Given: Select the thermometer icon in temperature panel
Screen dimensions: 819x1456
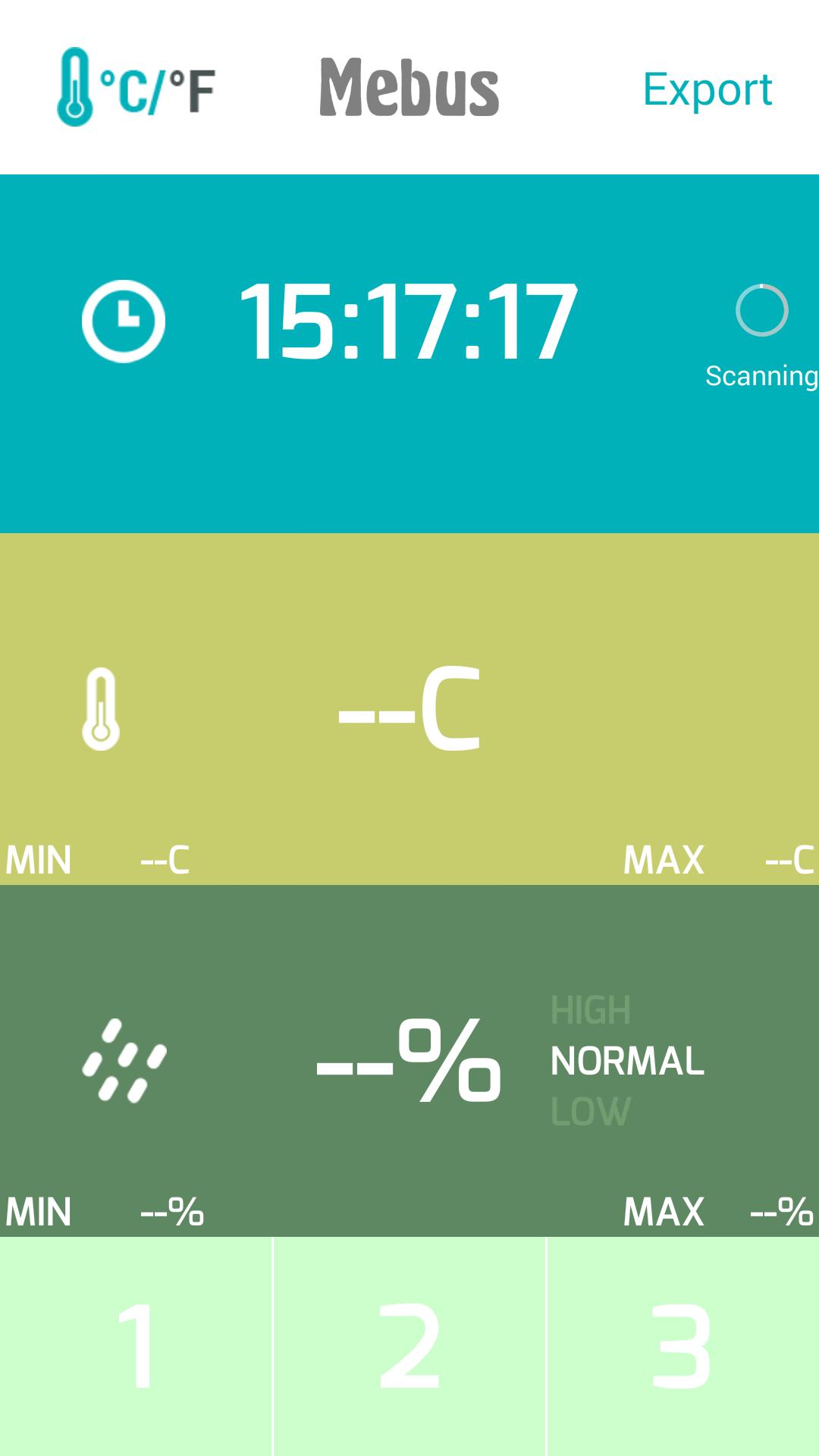Looking at the screenshot, I should [x=101, y=709].
